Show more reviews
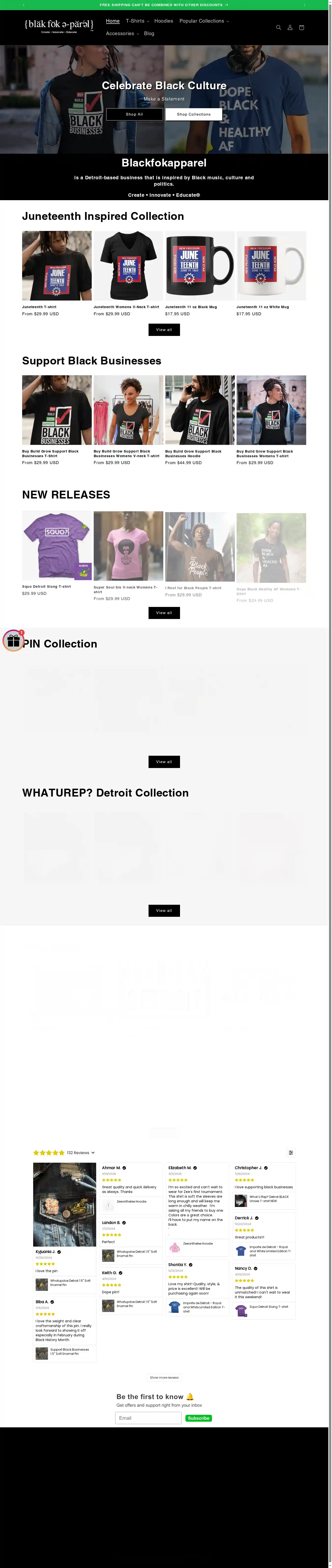 (x=164, y=1377)
